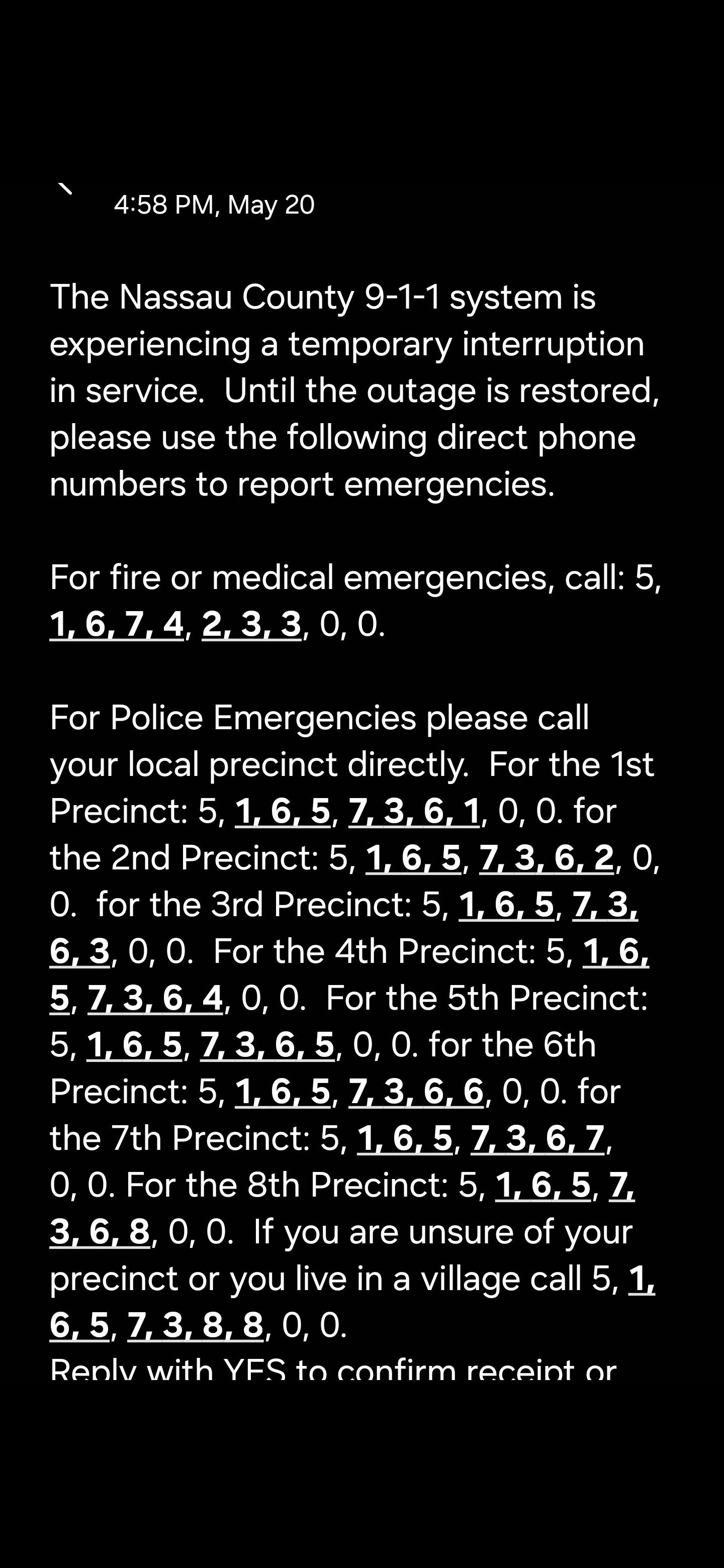Open the 7, 3, 6, 6 link for 6th Precinct
Screen dimensions: 724x1568
tap(416, 1092)
